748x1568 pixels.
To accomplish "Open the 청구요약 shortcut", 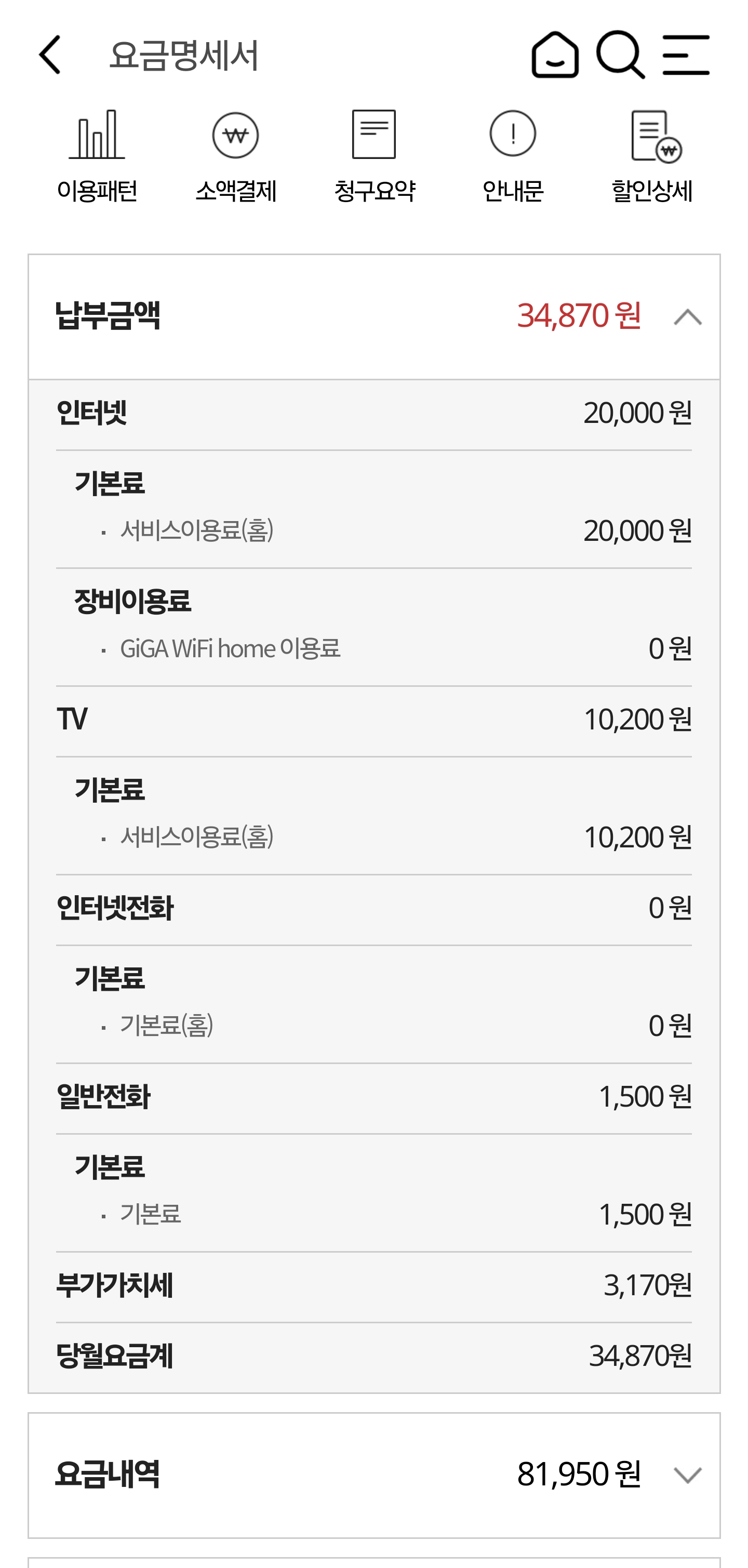I will pyautogui.click(x=375, y=156).
